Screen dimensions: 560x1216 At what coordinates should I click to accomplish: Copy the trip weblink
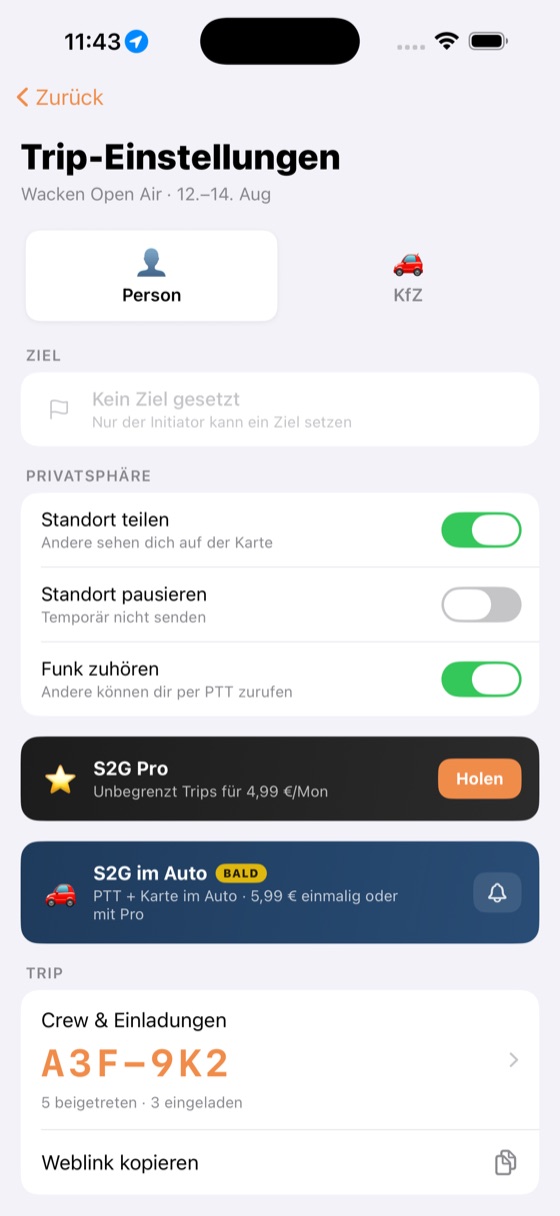pos(280,1162)
